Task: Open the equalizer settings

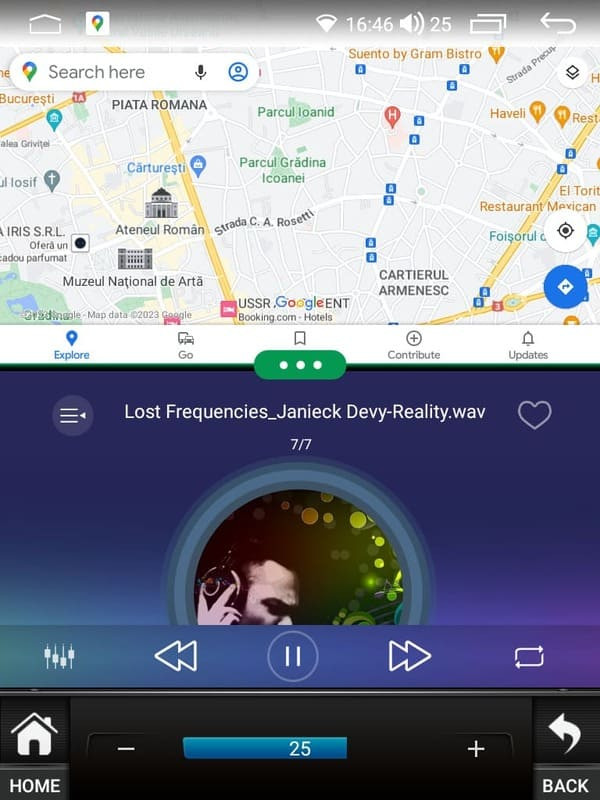Action: 59,657
